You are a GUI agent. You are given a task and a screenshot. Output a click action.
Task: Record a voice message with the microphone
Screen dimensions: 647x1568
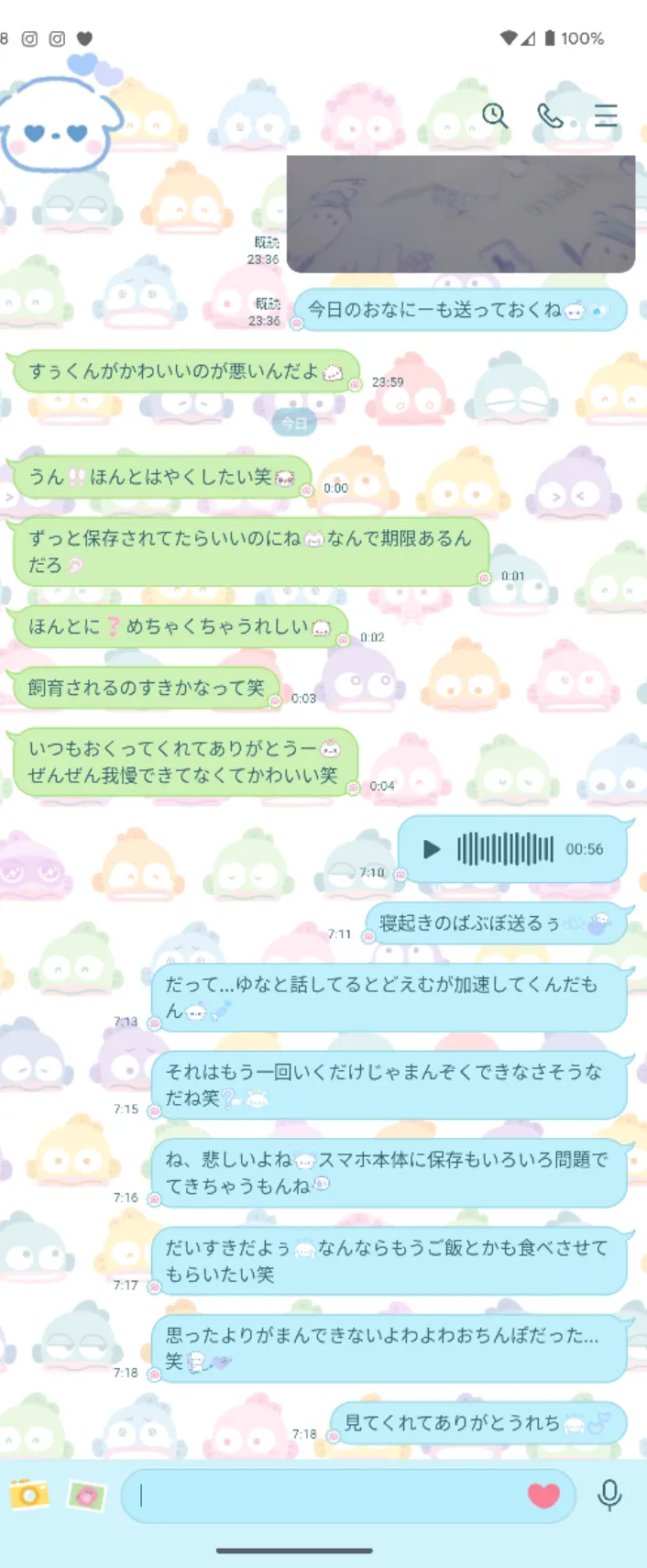coord(609,1496)
